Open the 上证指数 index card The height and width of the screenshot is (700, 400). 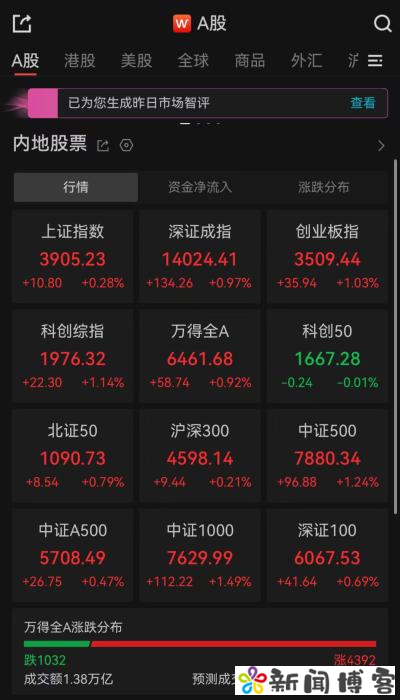72,257
